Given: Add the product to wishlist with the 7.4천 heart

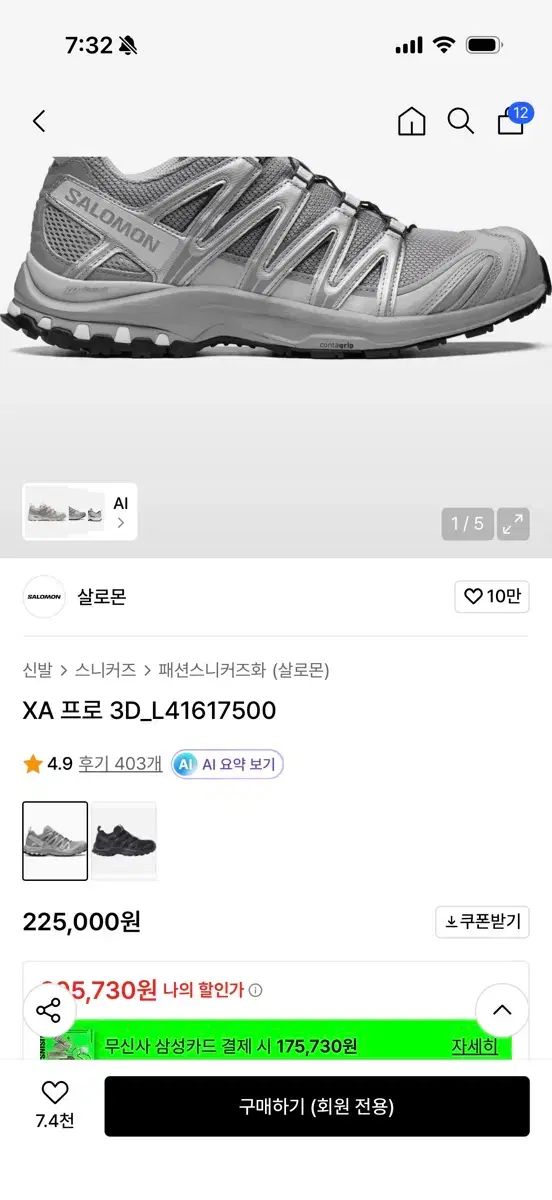Looking at the screenshot, I should [55, 1105].
